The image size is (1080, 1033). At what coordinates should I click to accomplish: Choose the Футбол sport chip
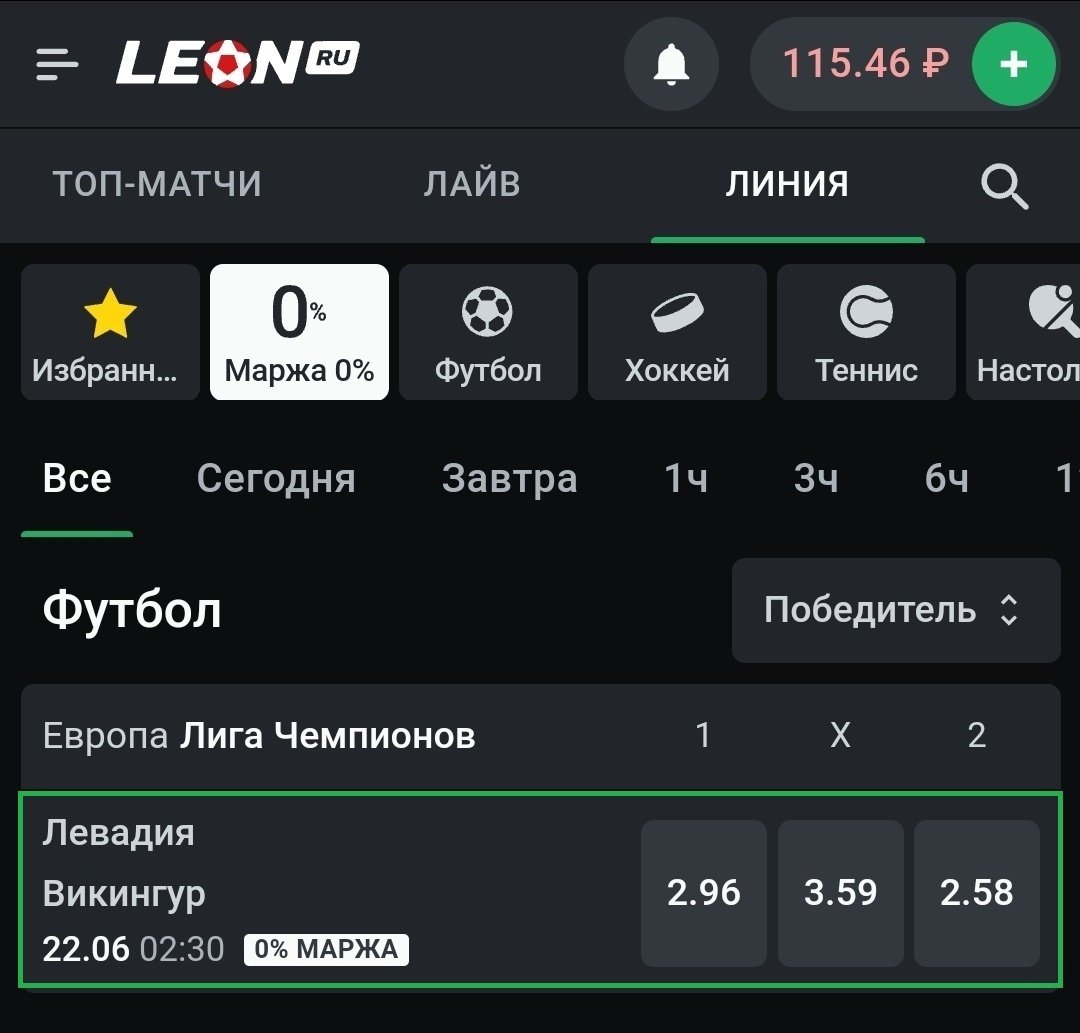[488, 332]
